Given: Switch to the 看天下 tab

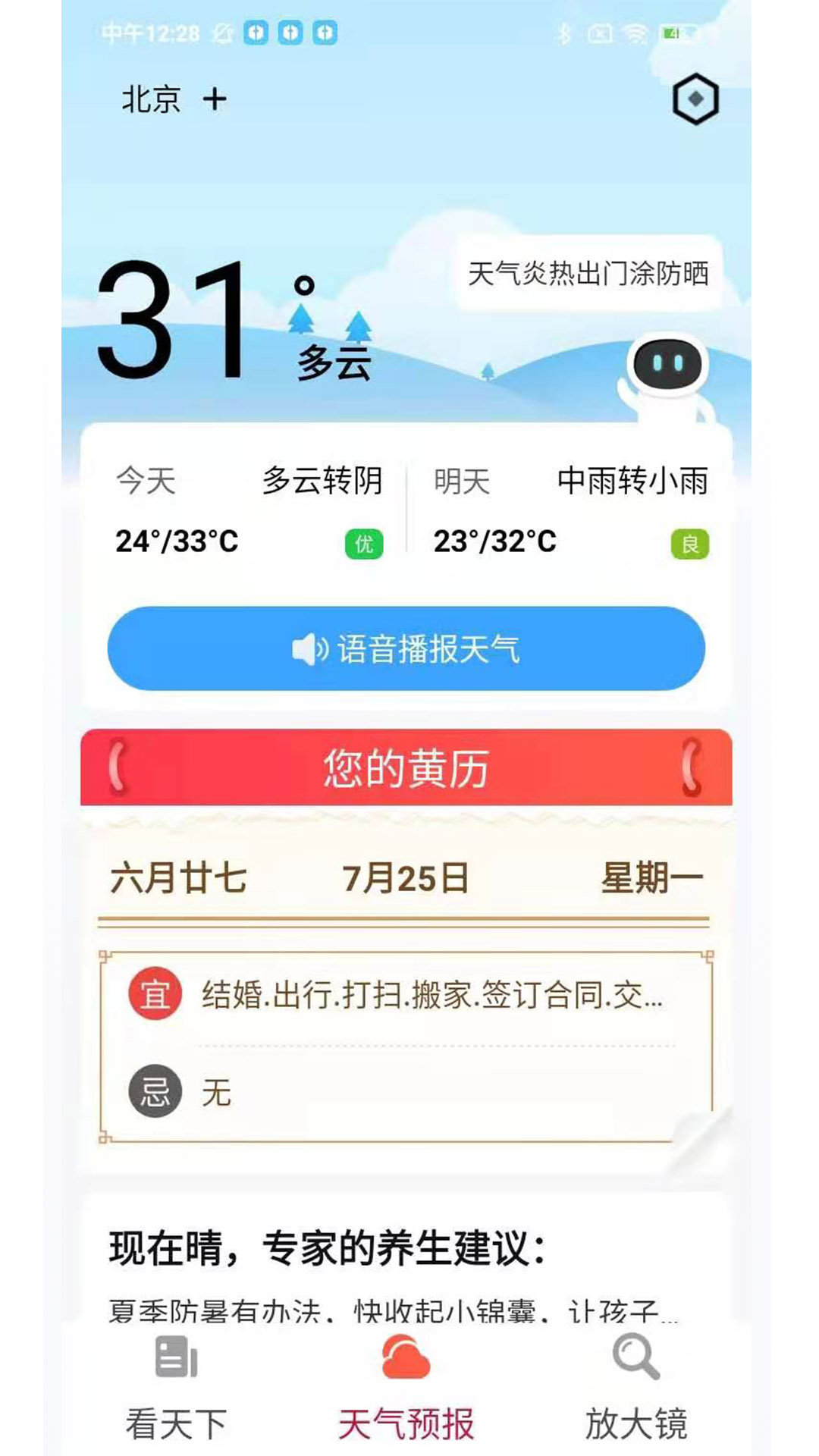Looking at the screenshot, I should [x=176, y=1389].
